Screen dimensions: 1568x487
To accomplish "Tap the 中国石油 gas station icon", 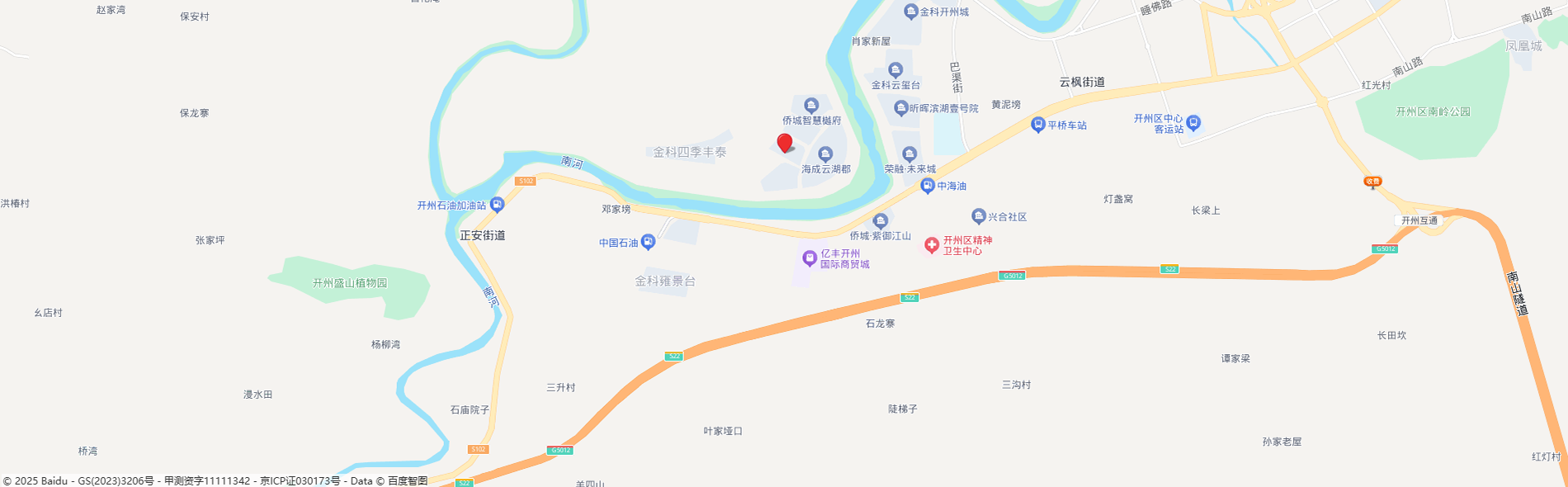I will (648, 242).
